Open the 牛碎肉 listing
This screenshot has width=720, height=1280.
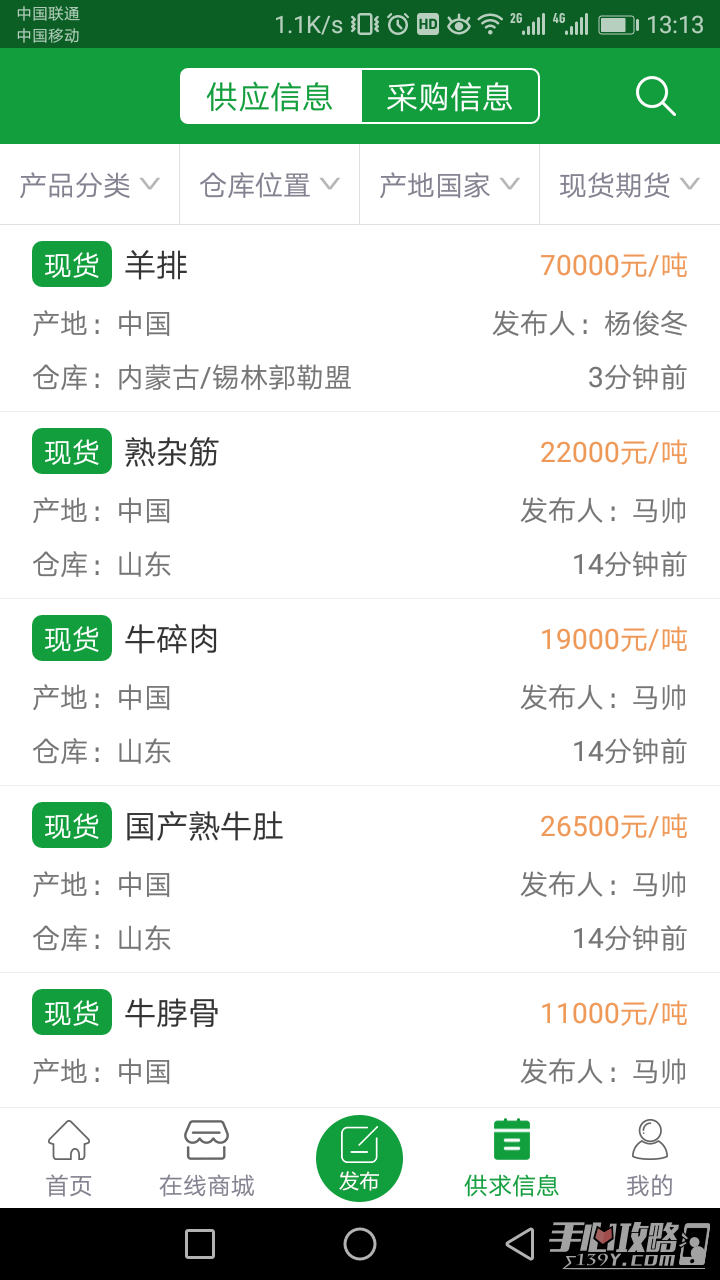360,693
